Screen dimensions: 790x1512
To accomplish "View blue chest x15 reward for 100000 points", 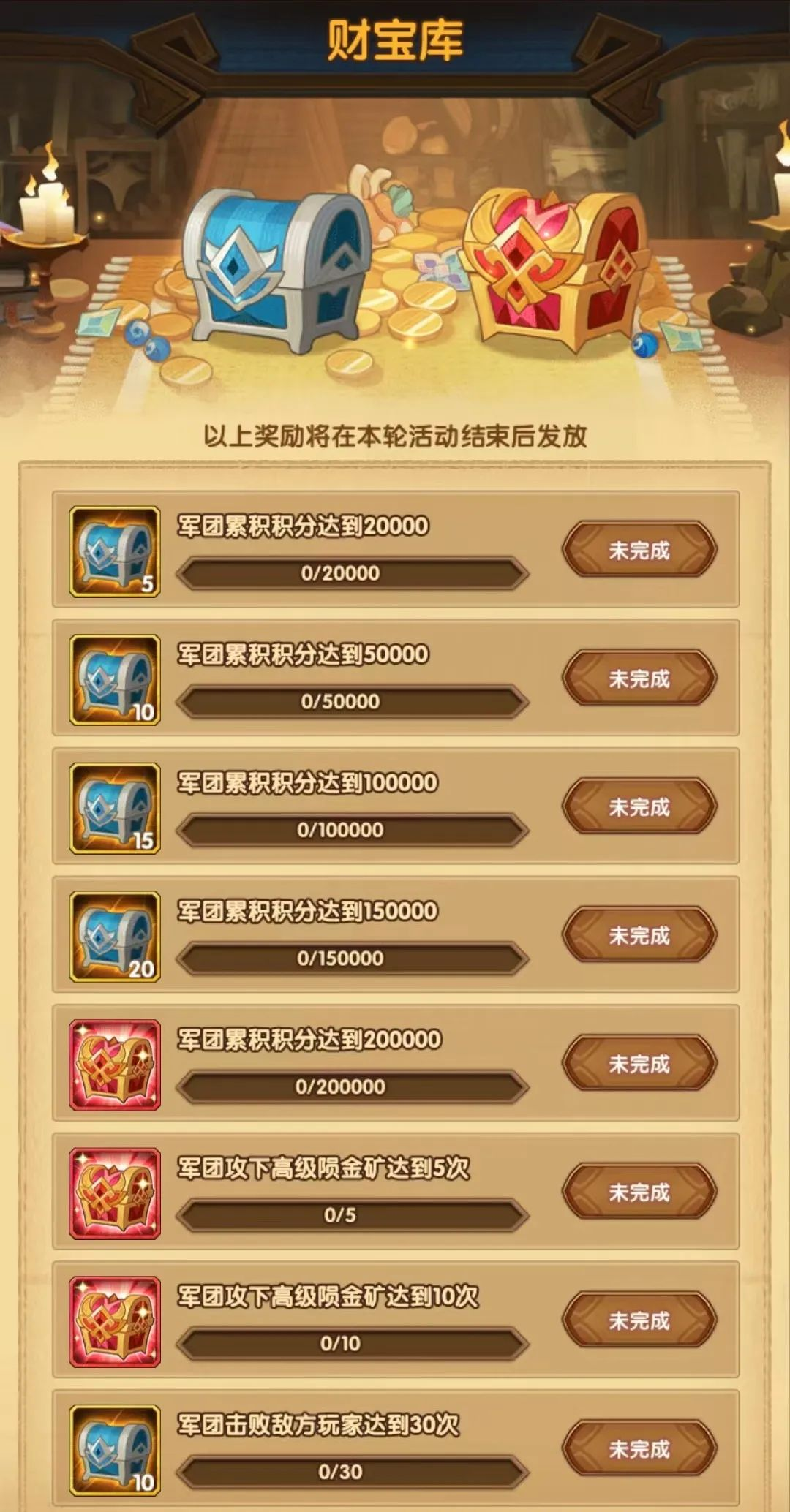I will [x=115, y=808].
